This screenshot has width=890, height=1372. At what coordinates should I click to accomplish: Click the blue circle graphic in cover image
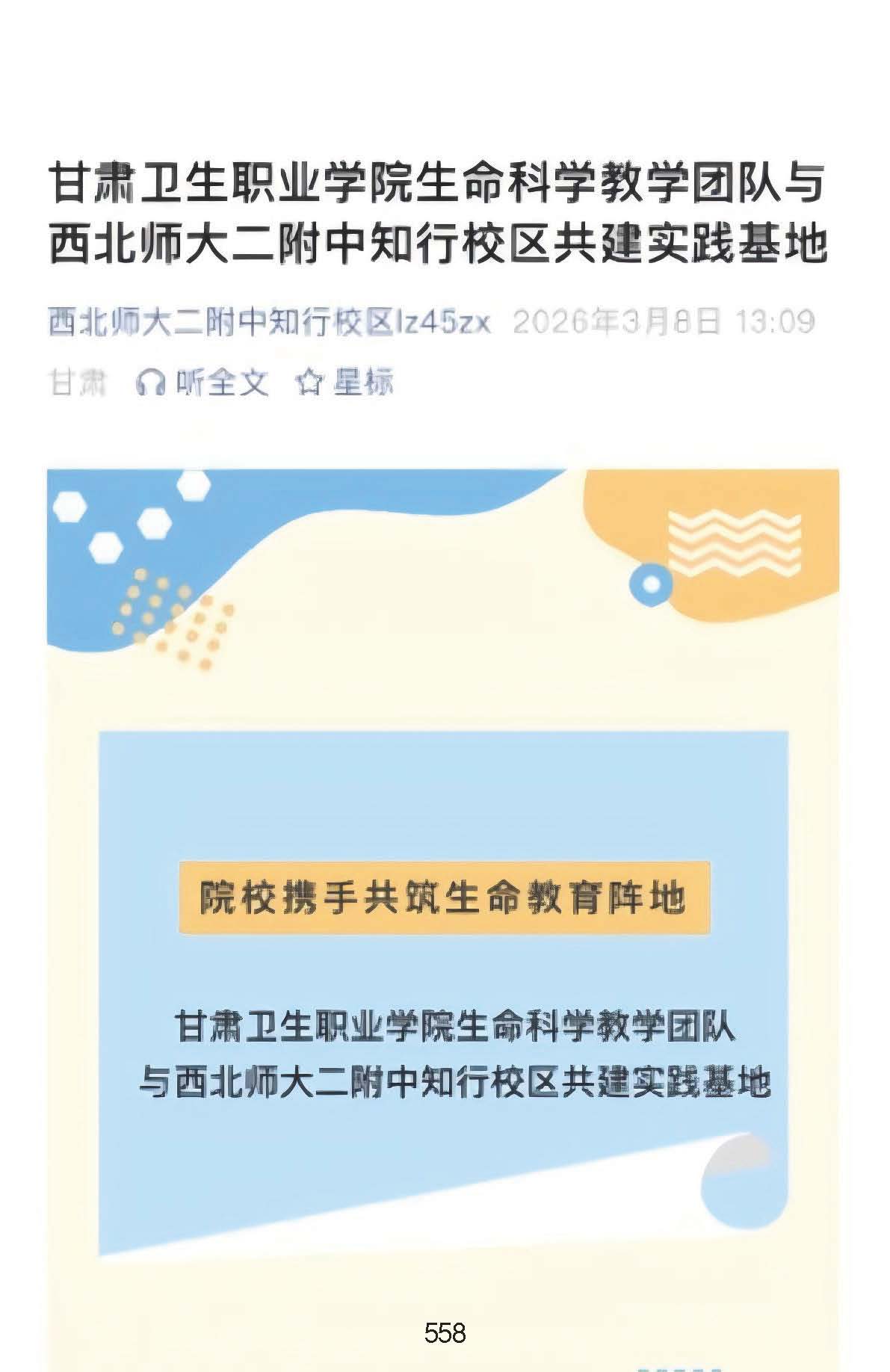pyautogui.click(x=651, y=585)
